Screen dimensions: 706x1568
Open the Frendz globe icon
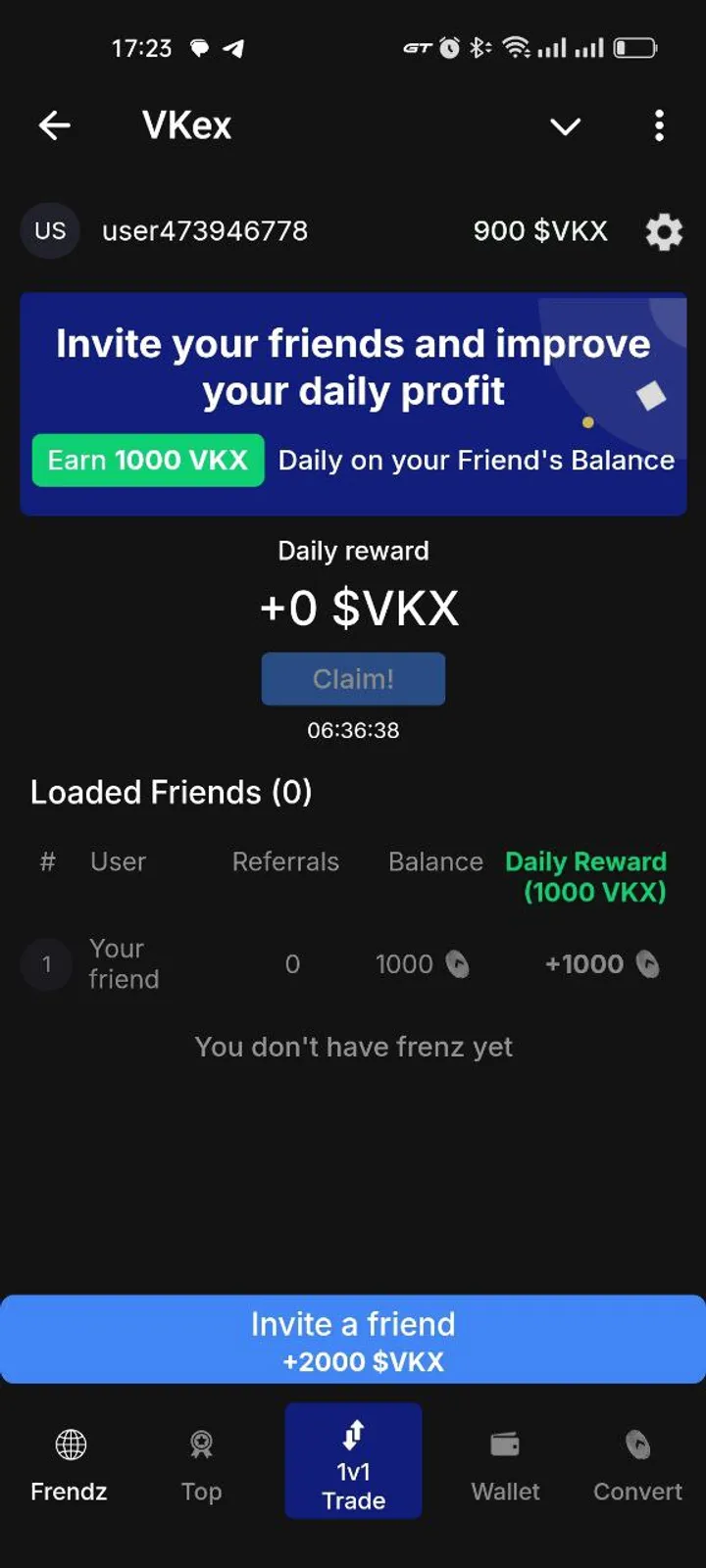click(x=68, y=1445)
